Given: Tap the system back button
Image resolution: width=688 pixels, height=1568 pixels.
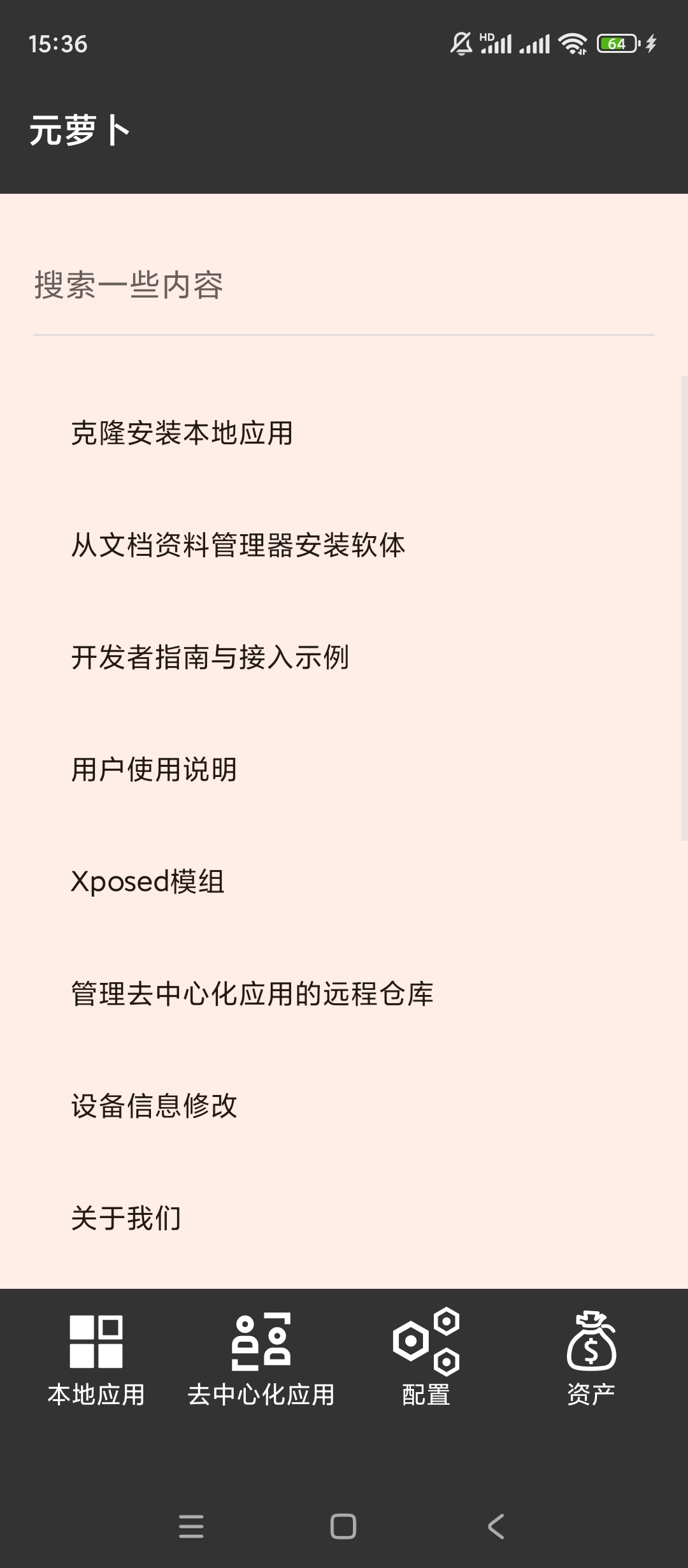Looking at the screenshot, I should pos(496,1527).
